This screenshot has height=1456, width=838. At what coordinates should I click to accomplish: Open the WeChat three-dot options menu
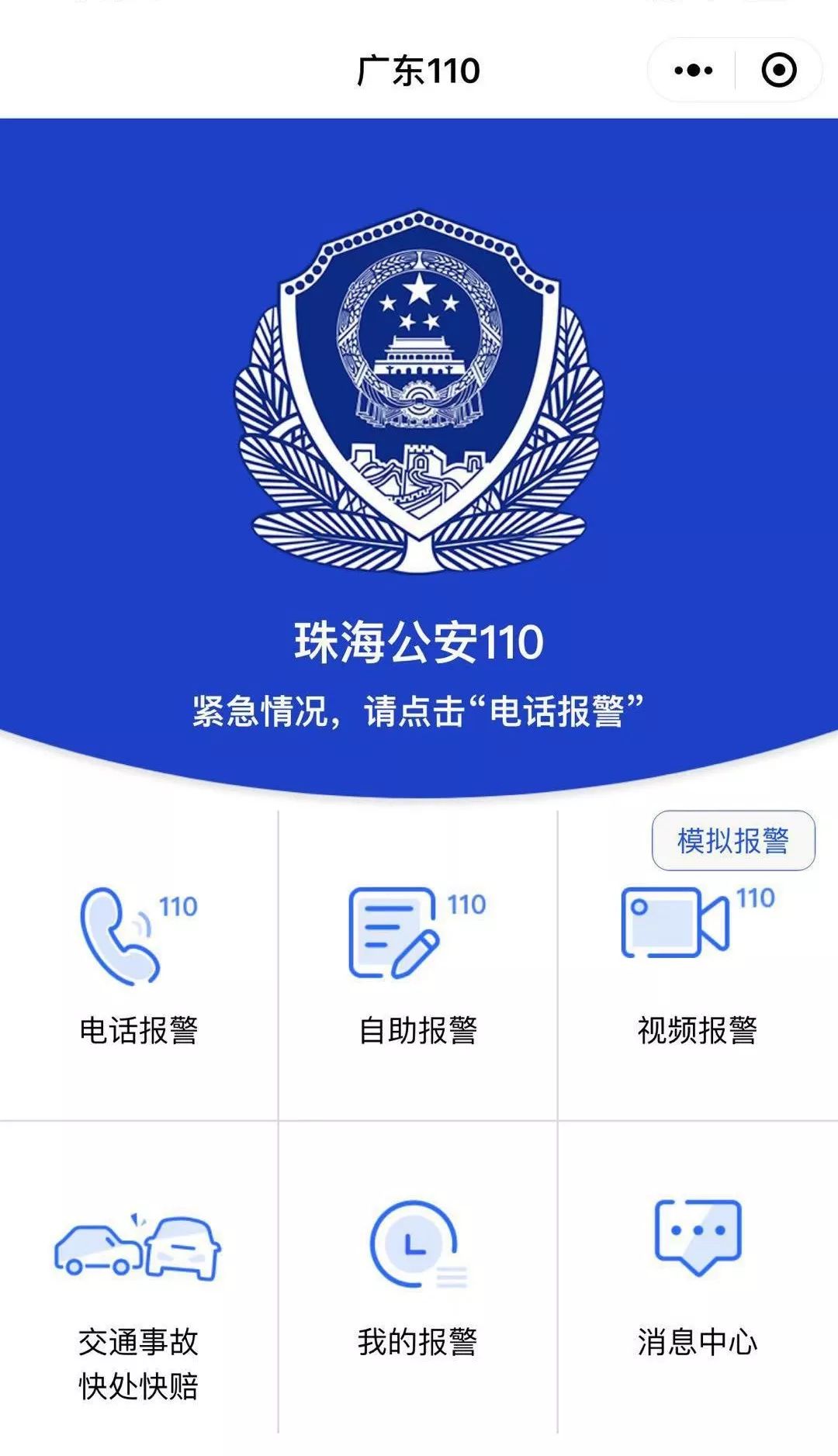[x=693, y=69]
